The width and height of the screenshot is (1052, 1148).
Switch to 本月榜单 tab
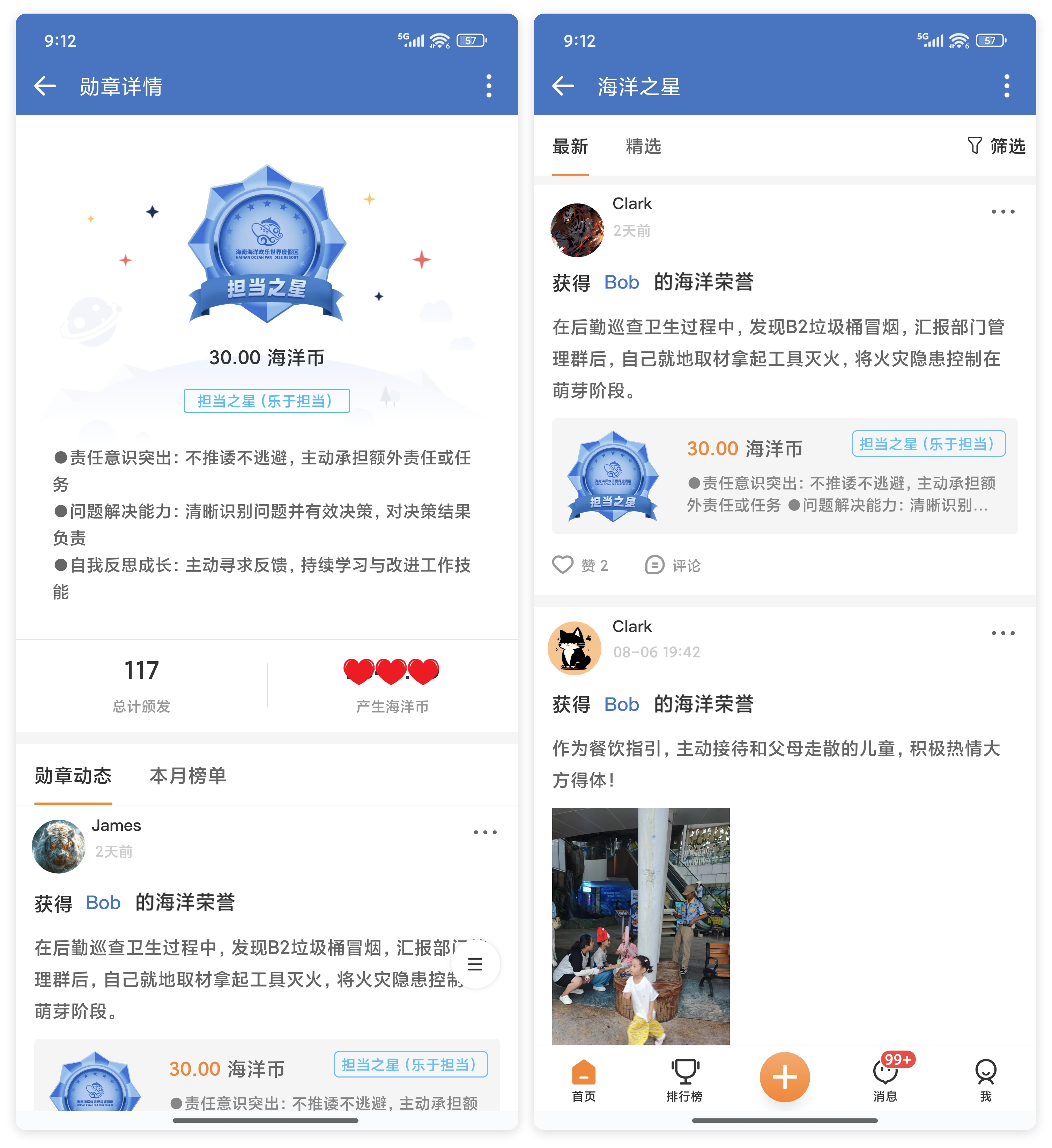(187, 776)
